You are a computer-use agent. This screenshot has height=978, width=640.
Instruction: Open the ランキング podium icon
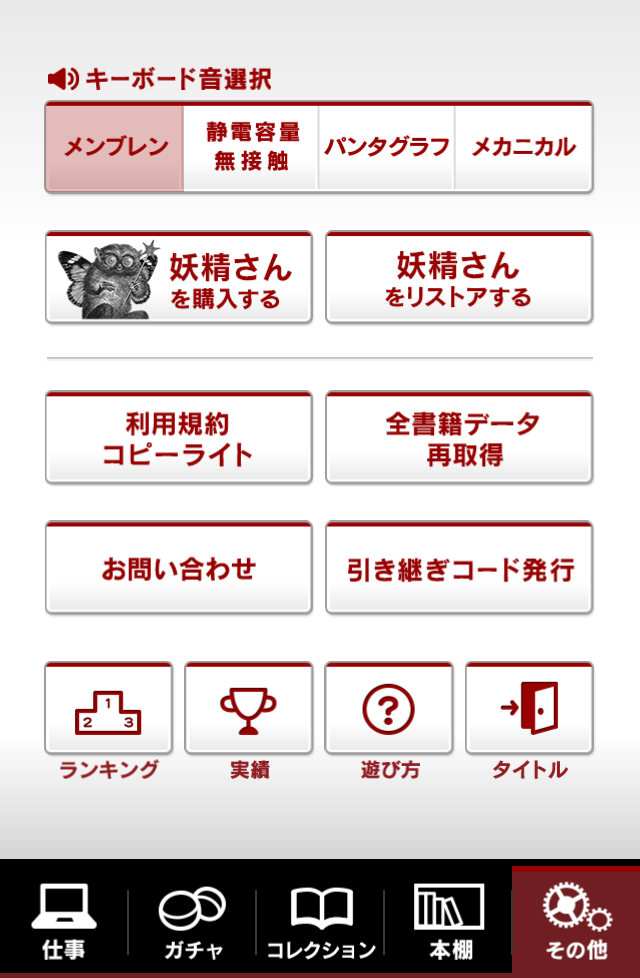108,709
